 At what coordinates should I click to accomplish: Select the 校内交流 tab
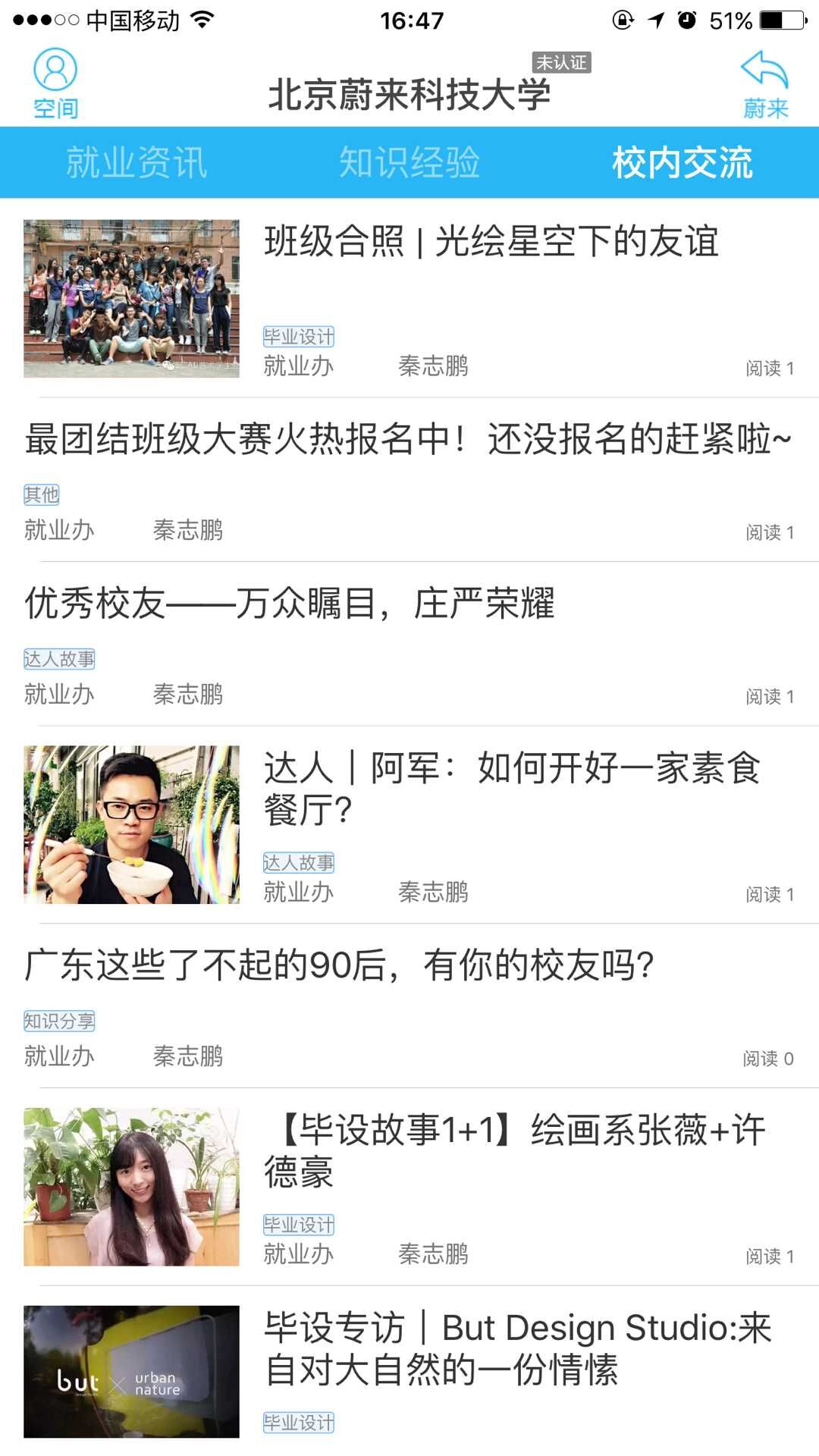(x=682, y=162)
